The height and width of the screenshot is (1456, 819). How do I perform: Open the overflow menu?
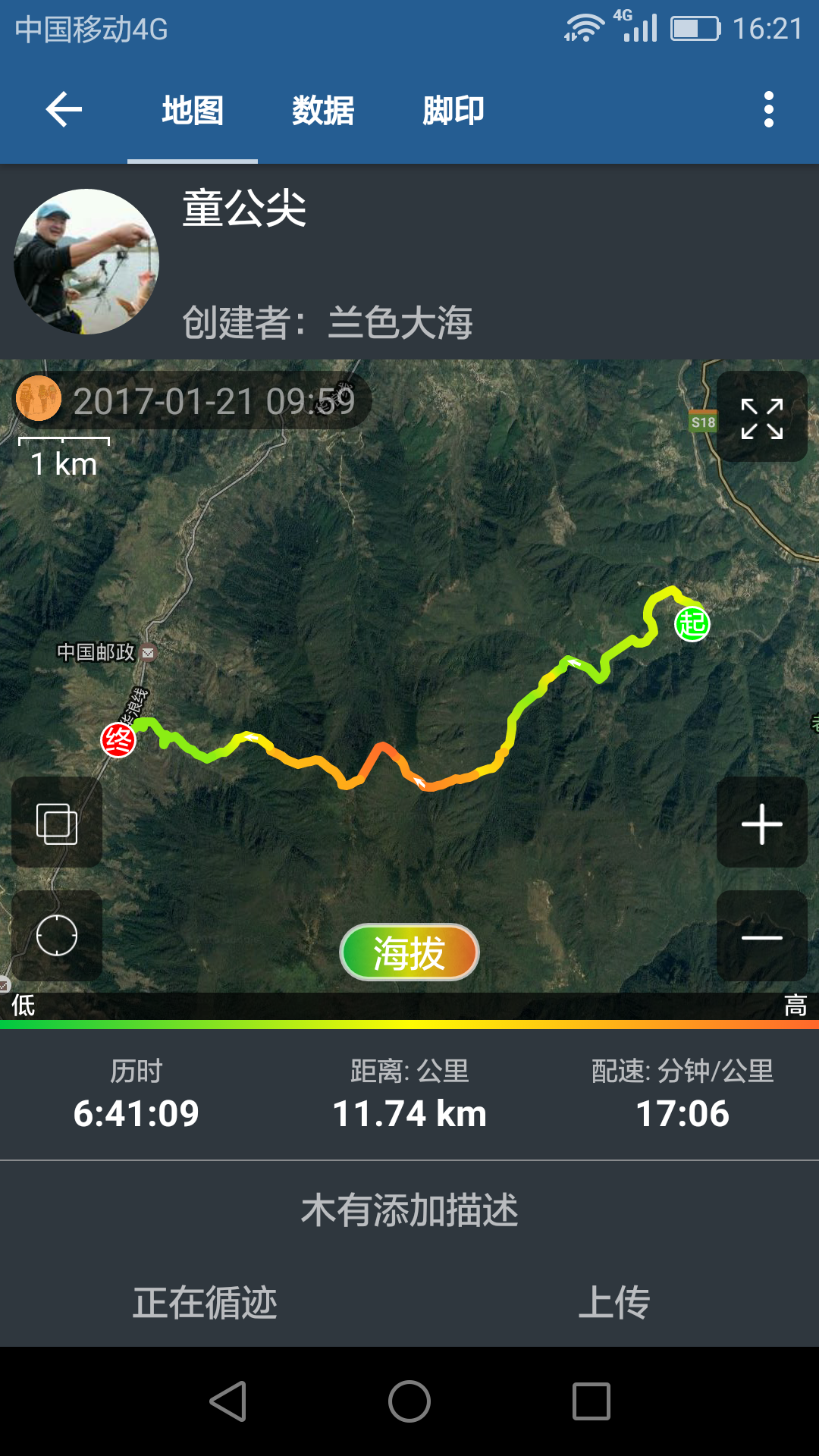tap(769, 110)
